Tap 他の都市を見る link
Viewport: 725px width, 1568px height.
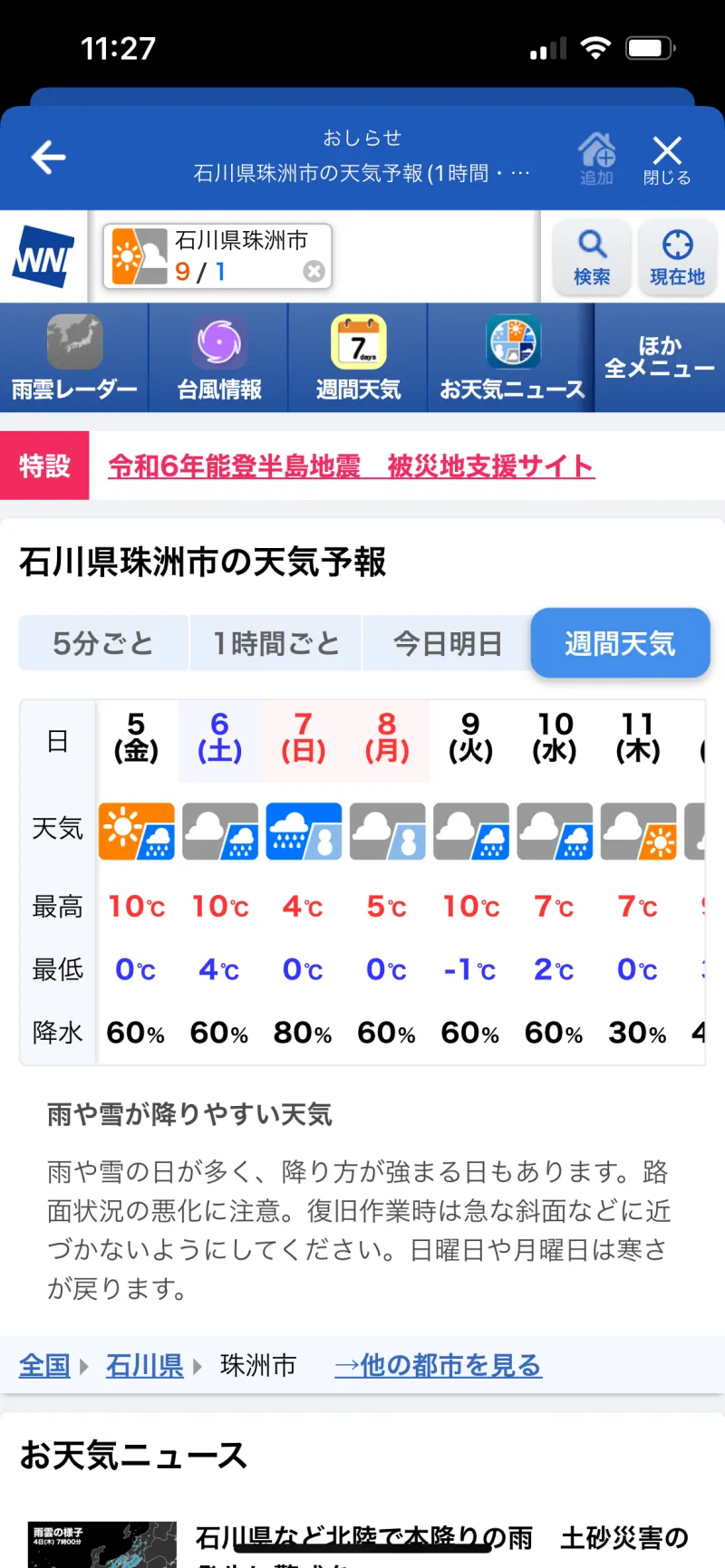click(x=438, y=1365)
